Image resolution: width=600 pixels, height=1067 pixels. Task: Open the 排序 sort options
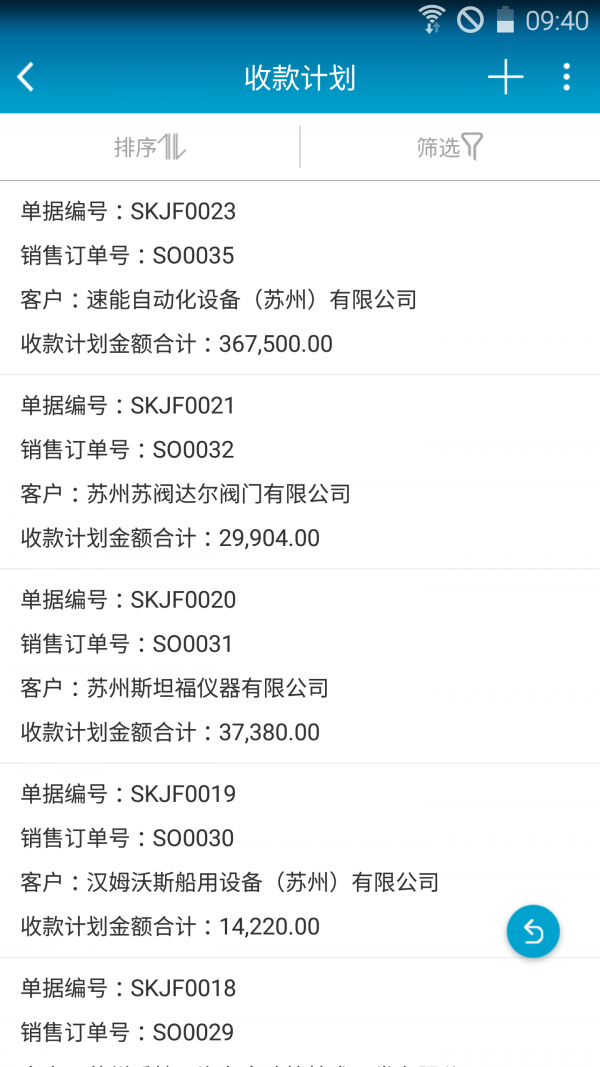(x=150, y=147)
